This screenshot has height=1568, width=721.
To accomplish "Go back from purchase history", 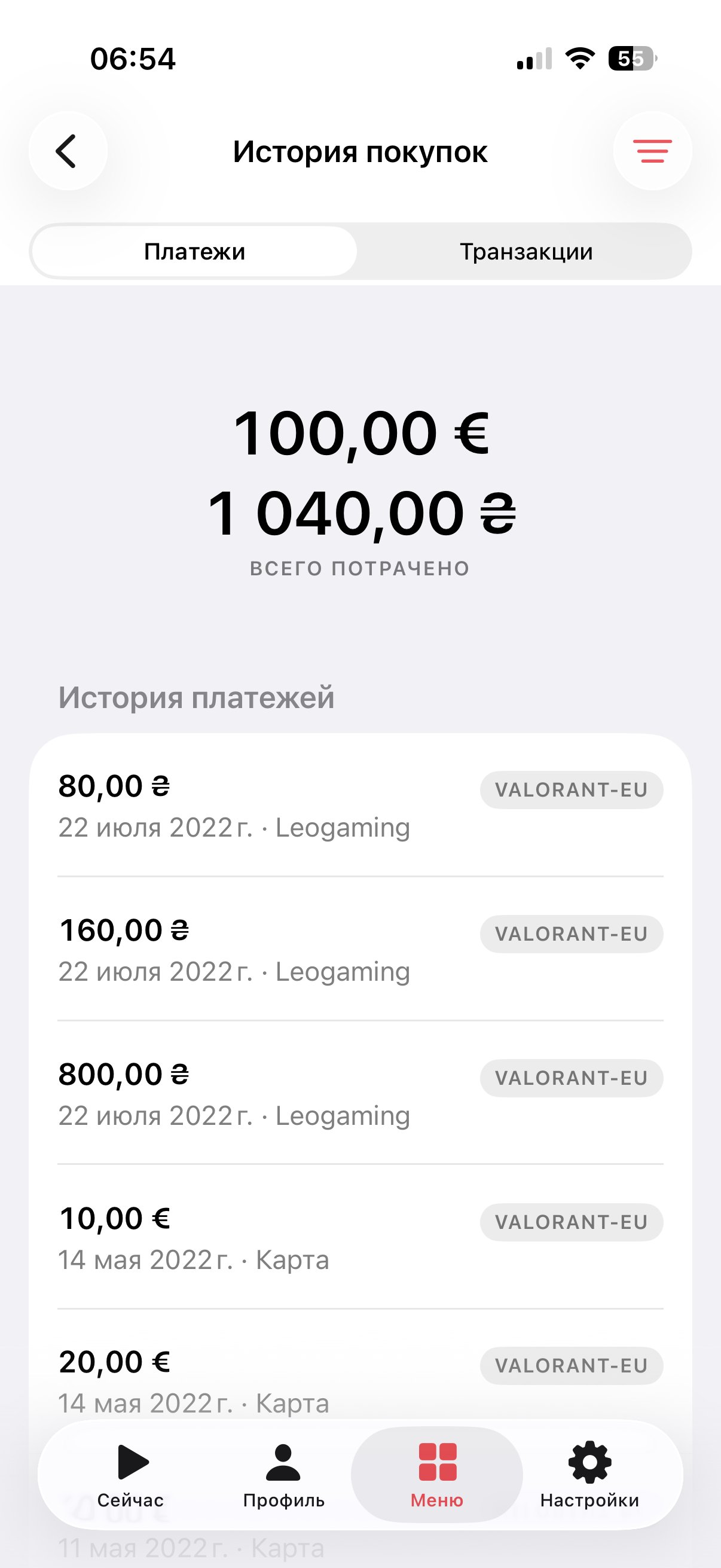I will 68,151.
